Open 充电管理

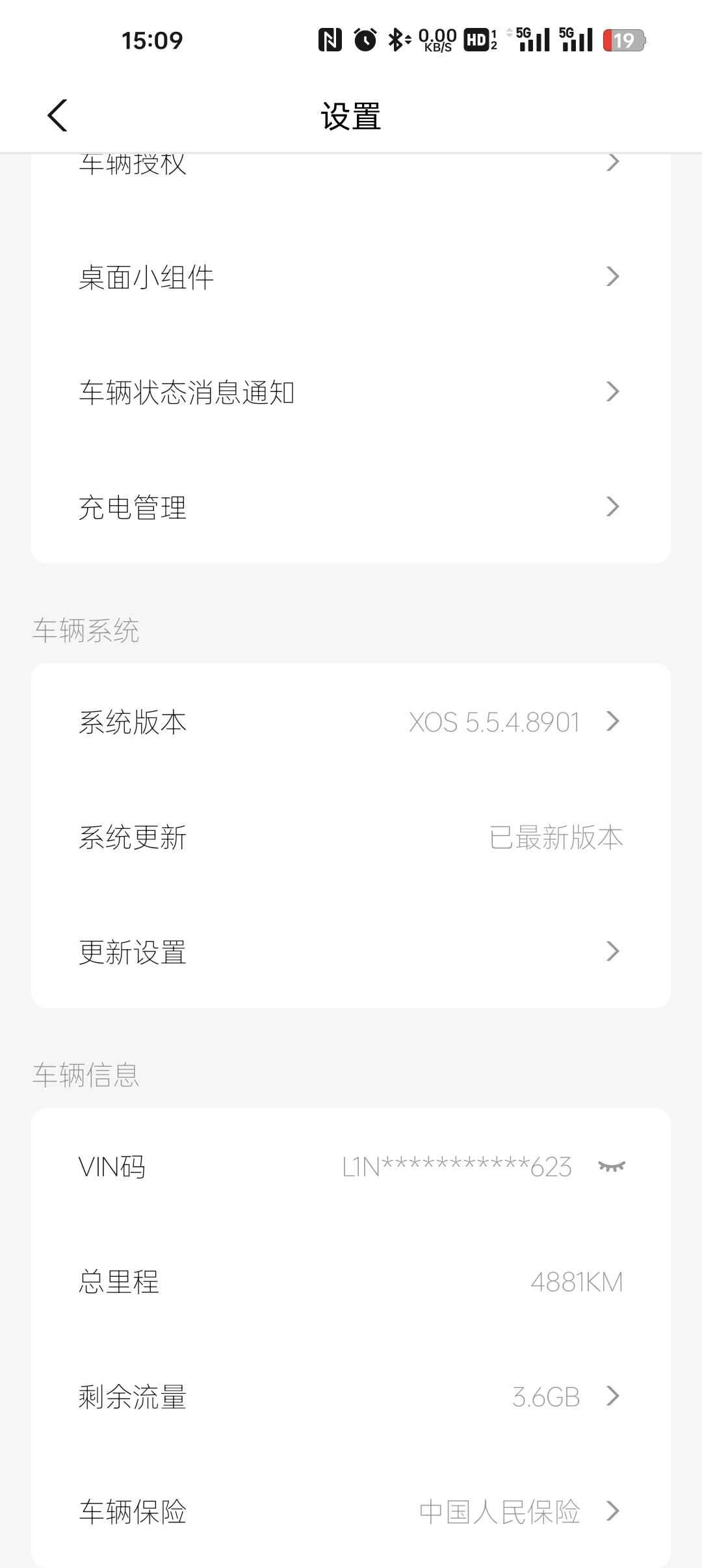[x=351, y=507]
